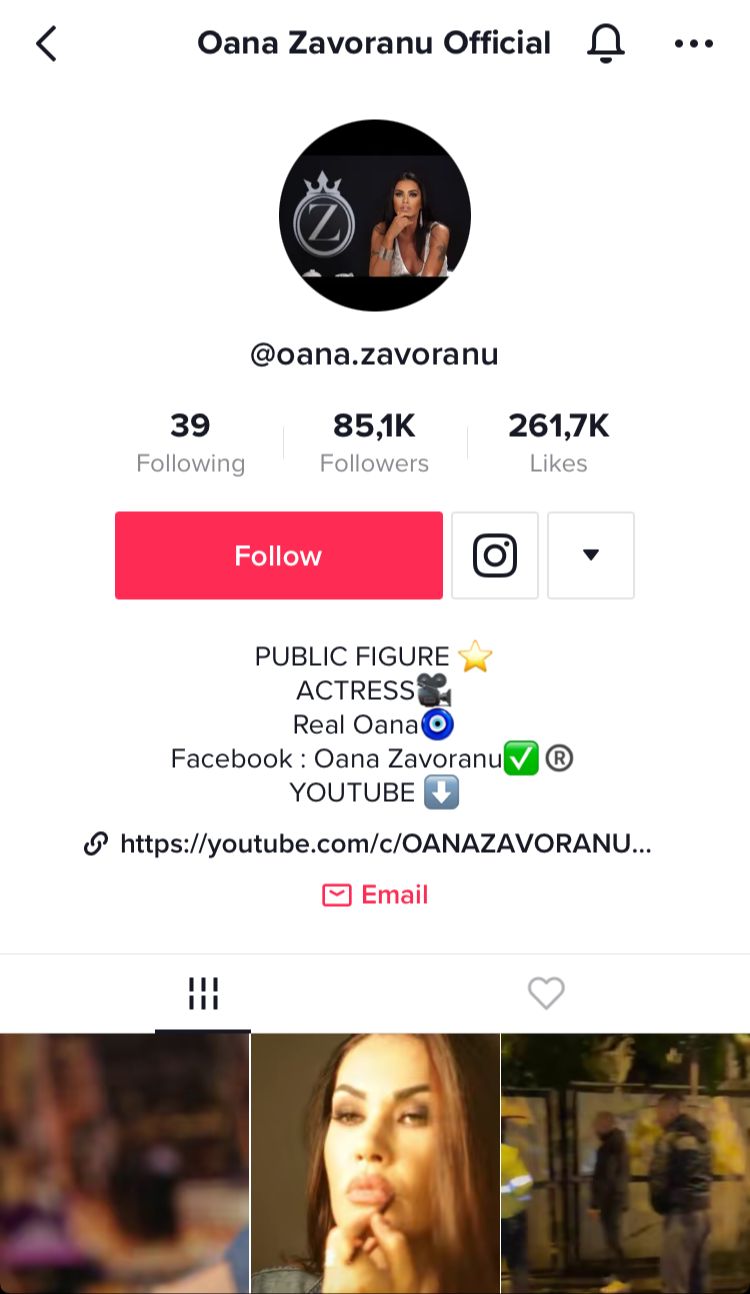Switch to the liked videos tab
This screenshot has height=1294, width=750.
tap(546, 994)
